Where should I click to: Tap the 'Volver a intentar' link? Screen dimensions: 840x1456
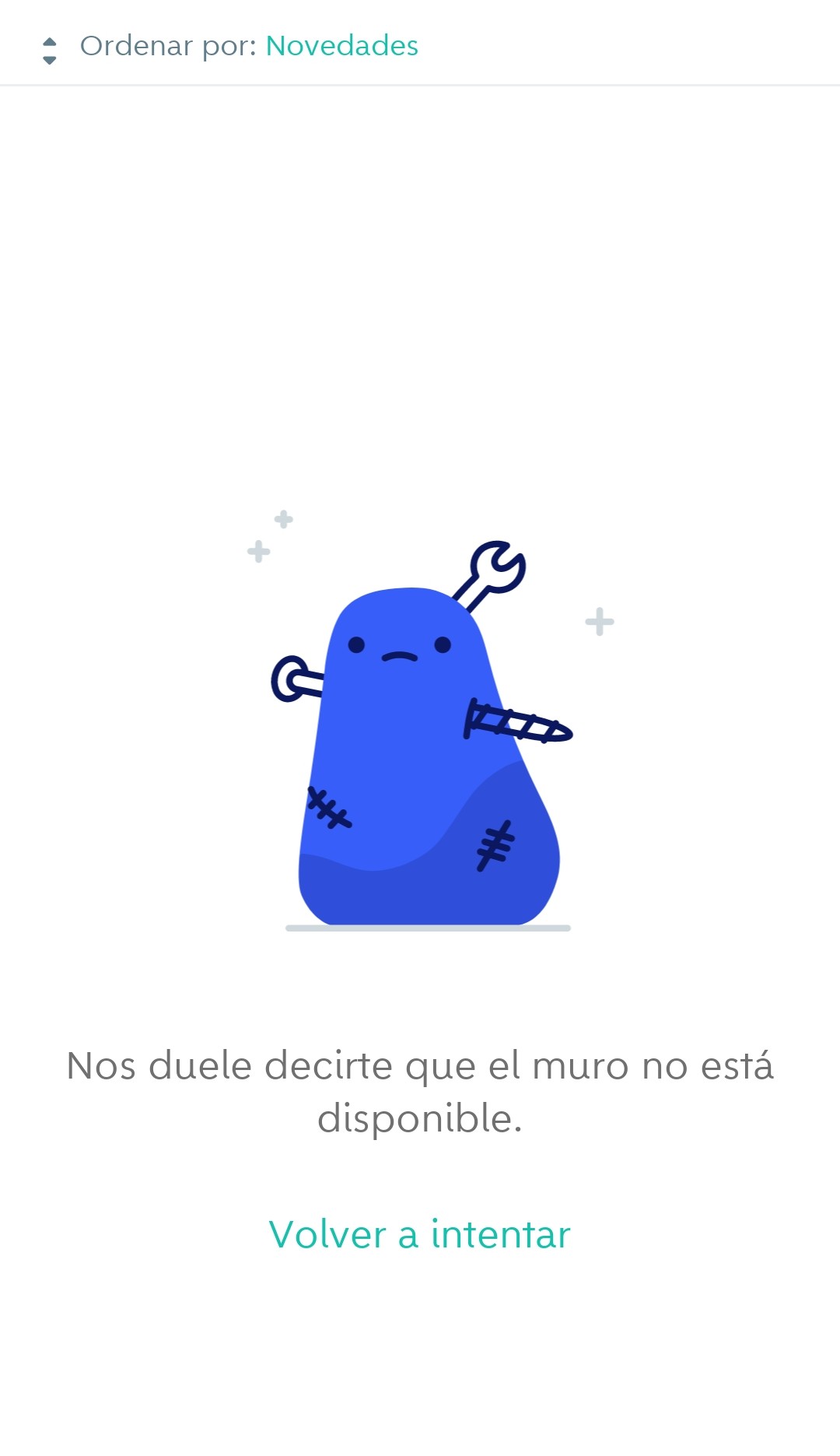(x=420, y=1234)
